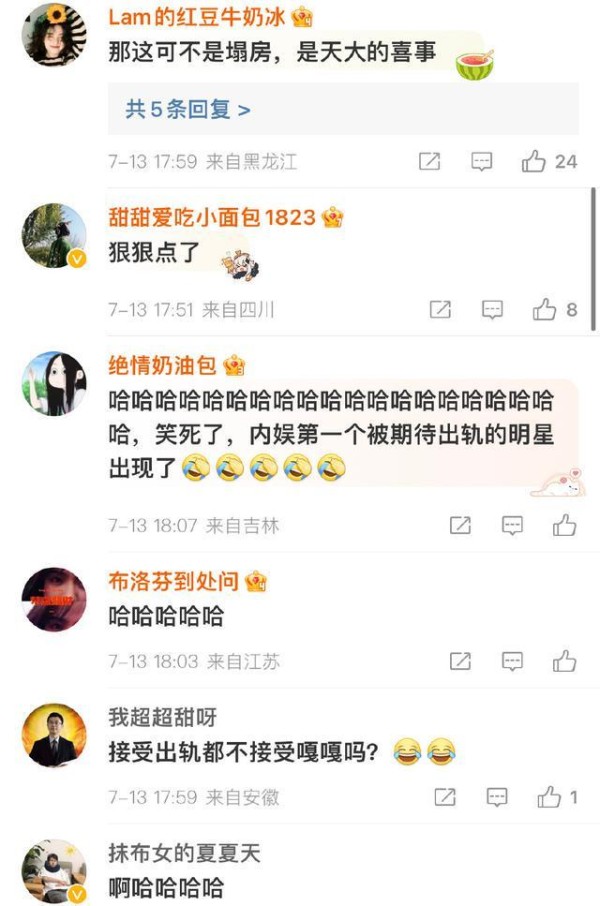
Task: Open 布洛芬到处问's username link
Action: [x=173, y=581]
